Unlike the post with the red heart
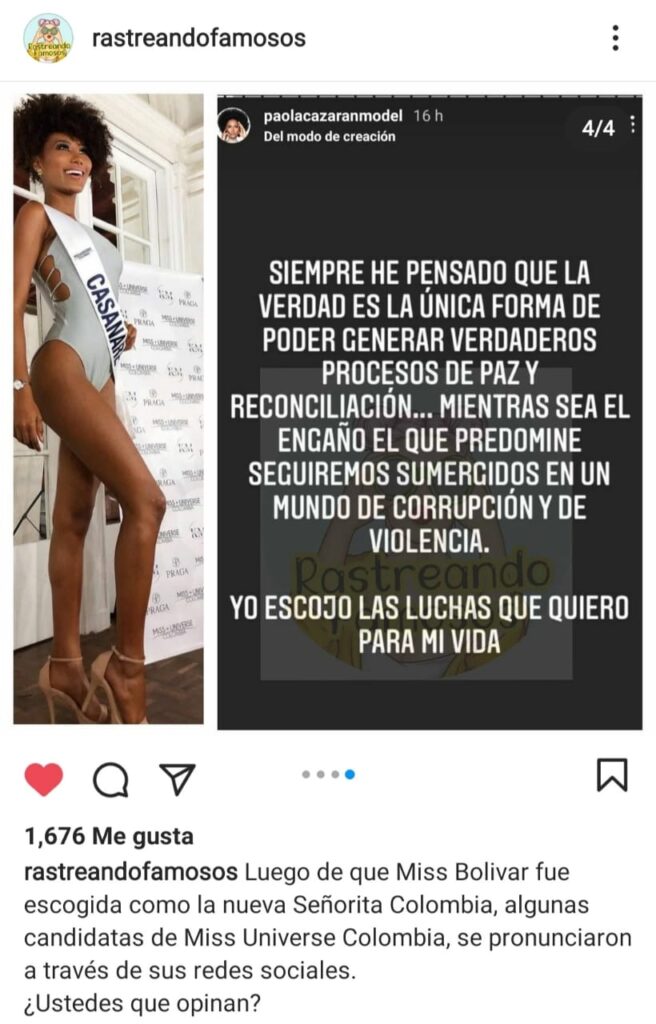The width and height of the screenshot is (656, 1024). click(43, 778)
